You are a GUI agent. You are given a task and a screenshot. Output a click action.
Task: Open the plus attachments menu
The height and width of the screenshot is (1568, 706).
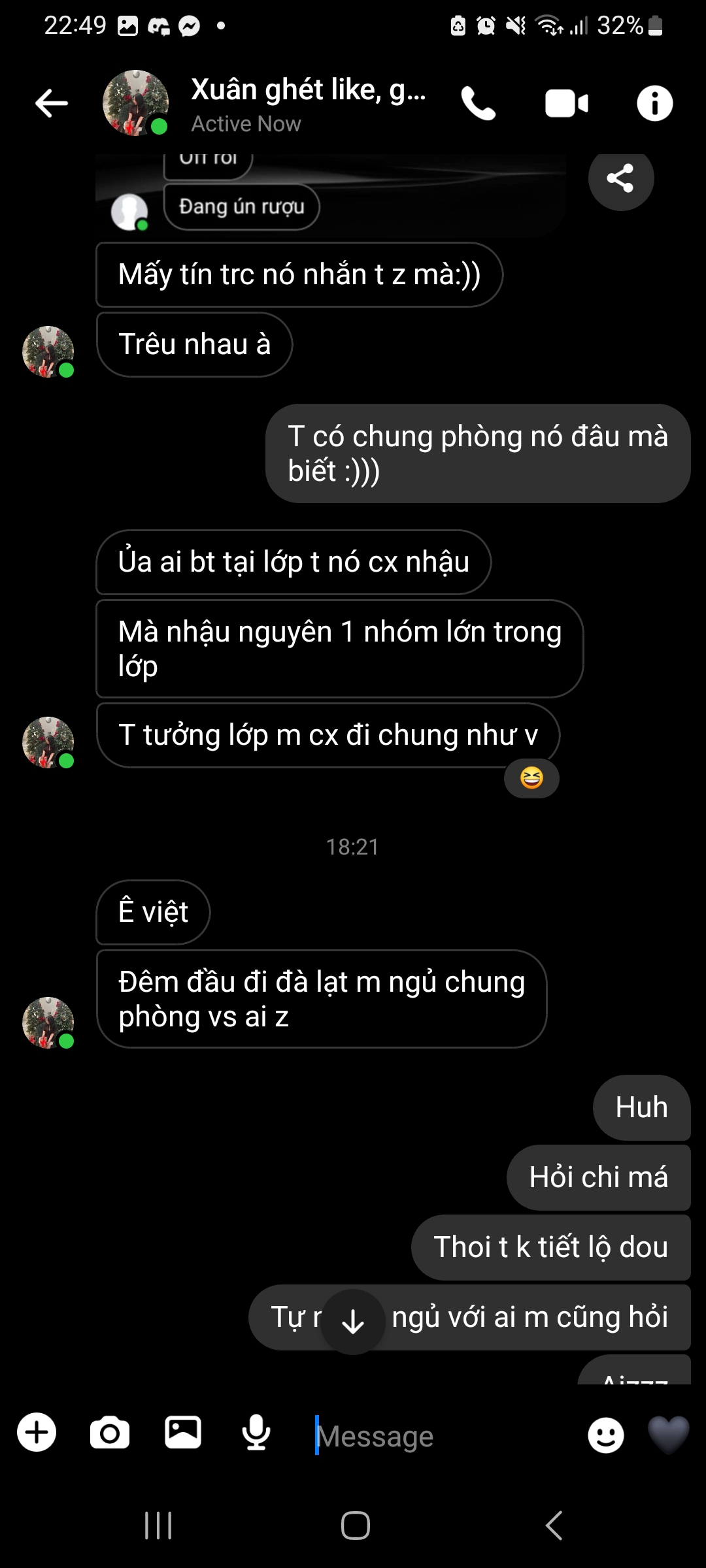click(37, 1432)
